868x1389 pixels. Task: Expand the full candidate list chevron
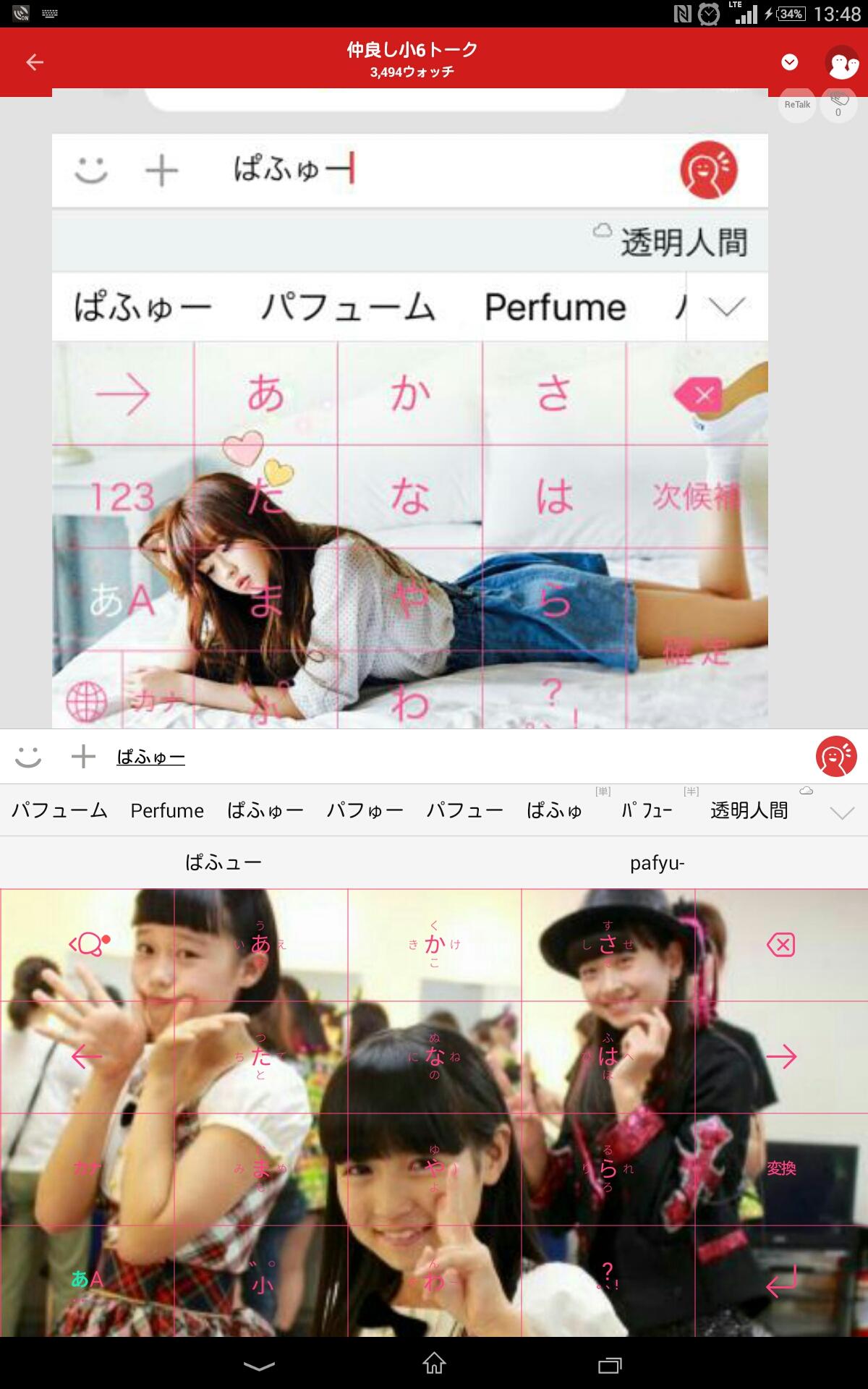(x=842, y=812)
